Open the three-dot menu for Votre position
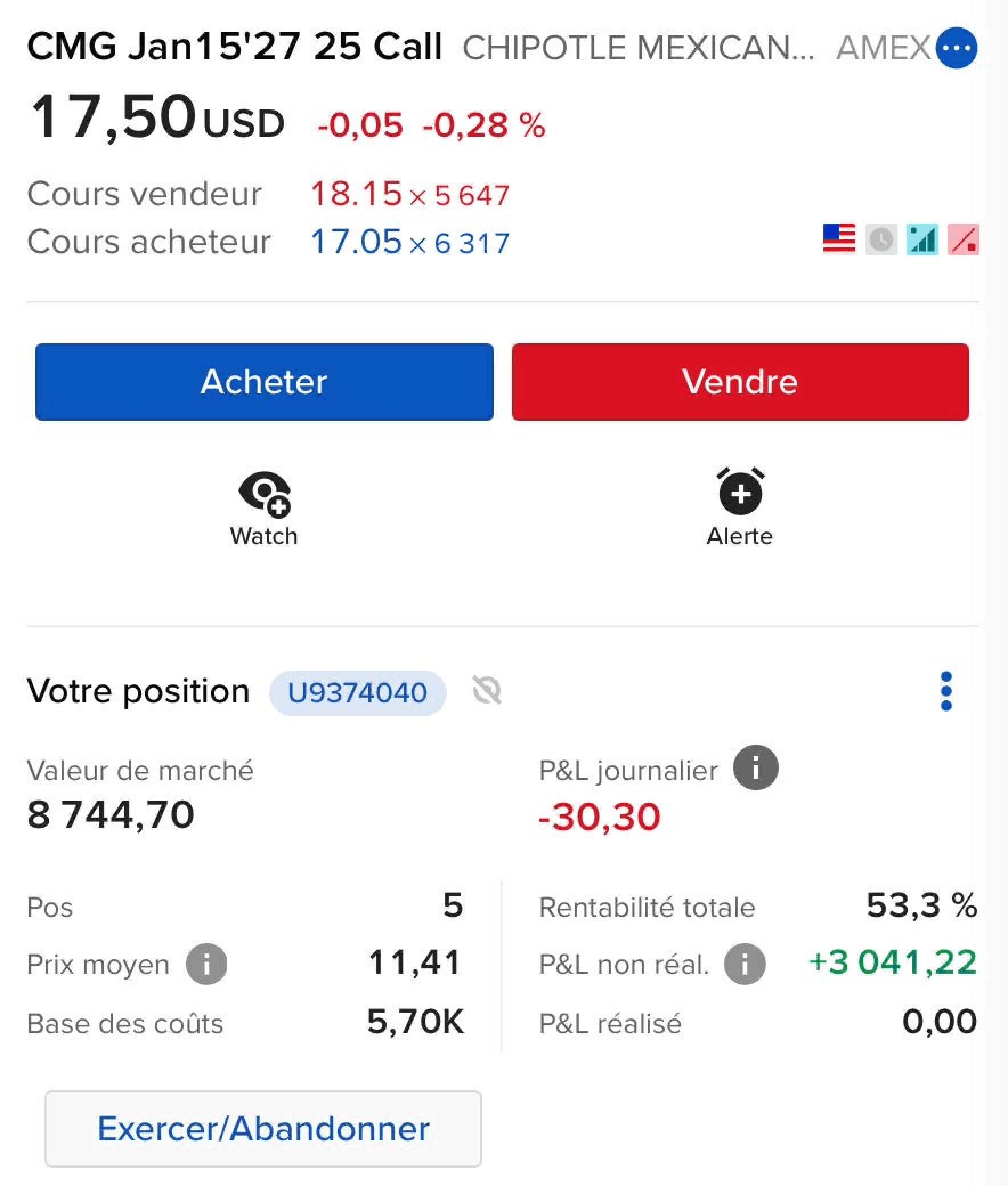The width and height of the screenshot is (1008, 1186). tap(946, 691)
